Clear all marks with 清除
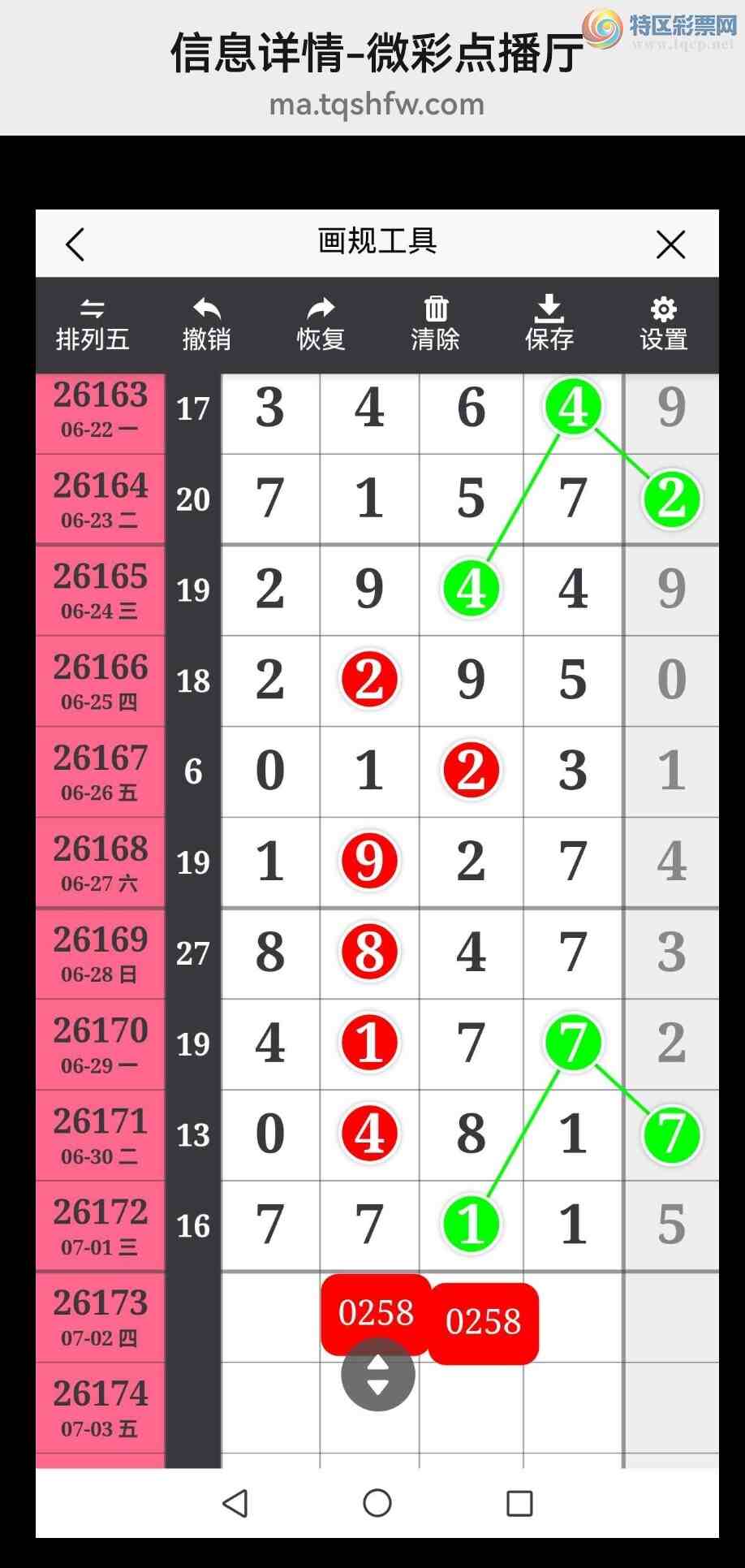This screenshot has width=745, height=1568. point(436,326)
